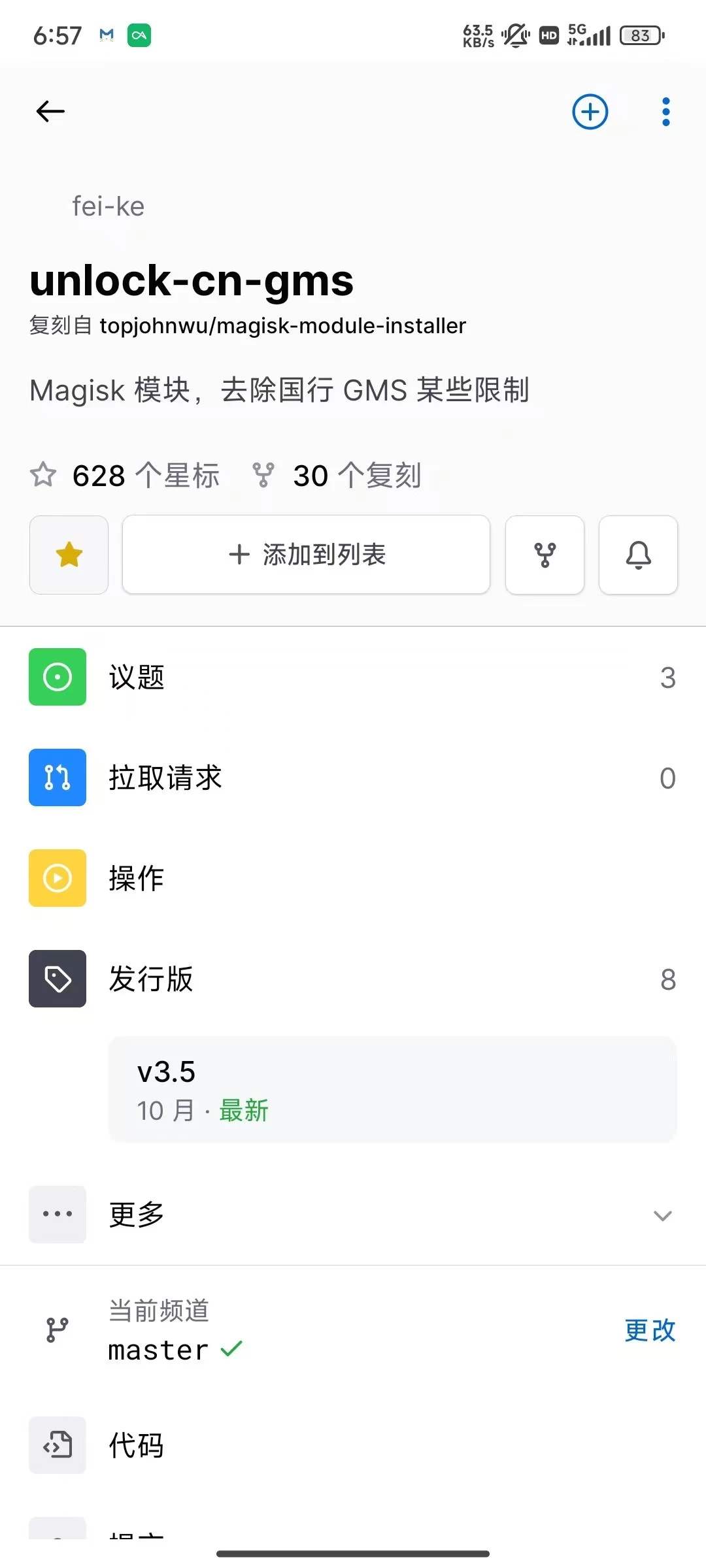Open parent repo topjohnwu/magisk-module-installer

(282, 325)
